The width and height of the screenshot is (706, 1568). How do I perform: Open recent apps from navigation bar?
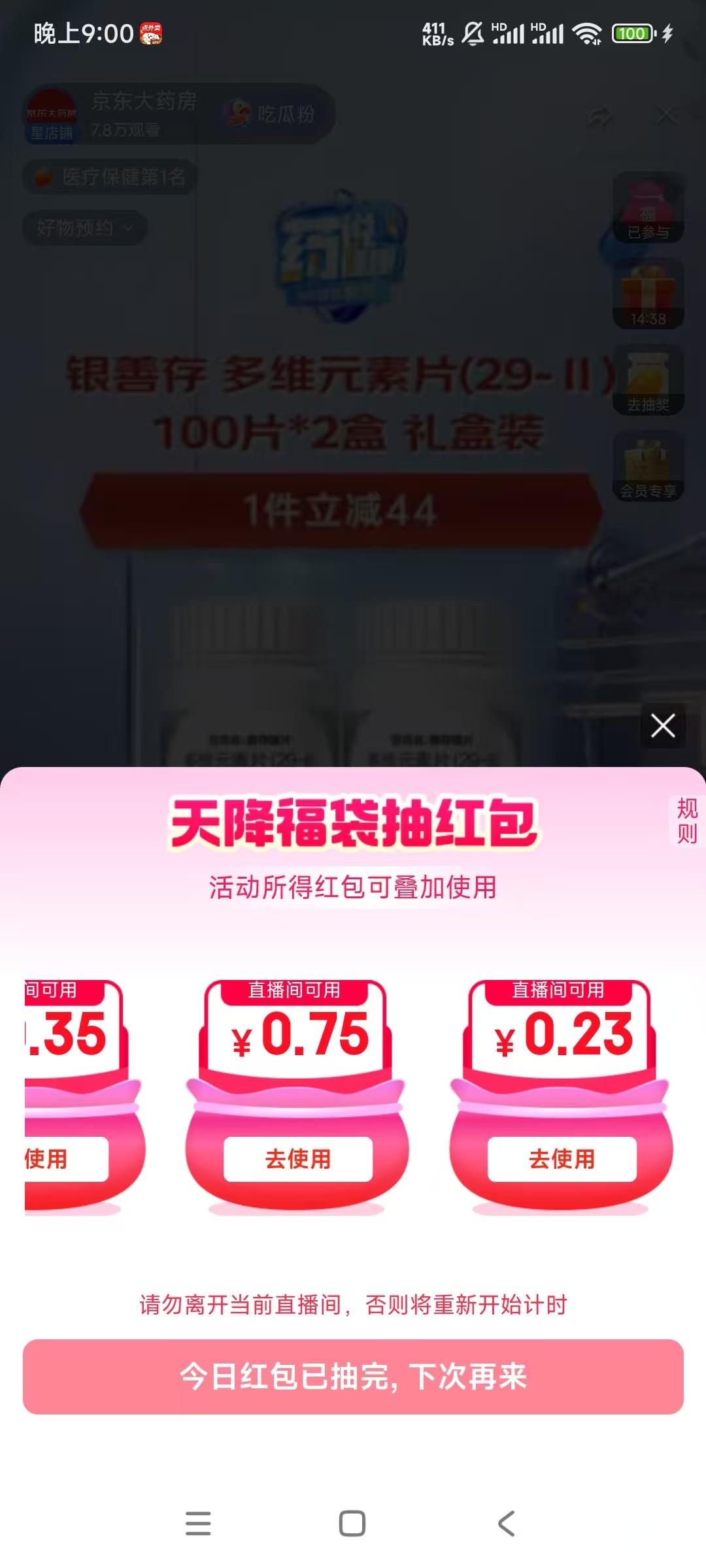pos(198,1523)
